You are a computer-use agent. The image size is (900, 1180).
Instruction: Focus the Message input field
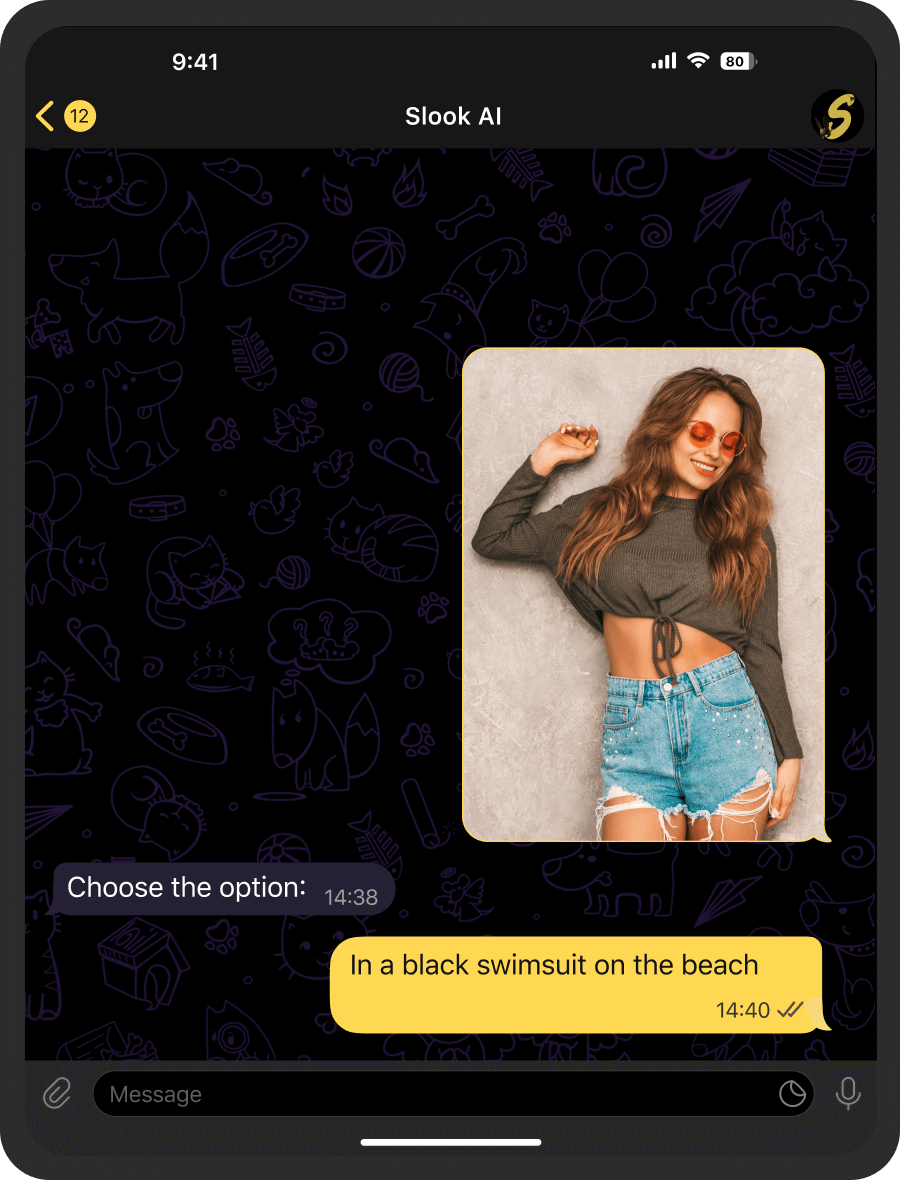[x=430, y=1094]
